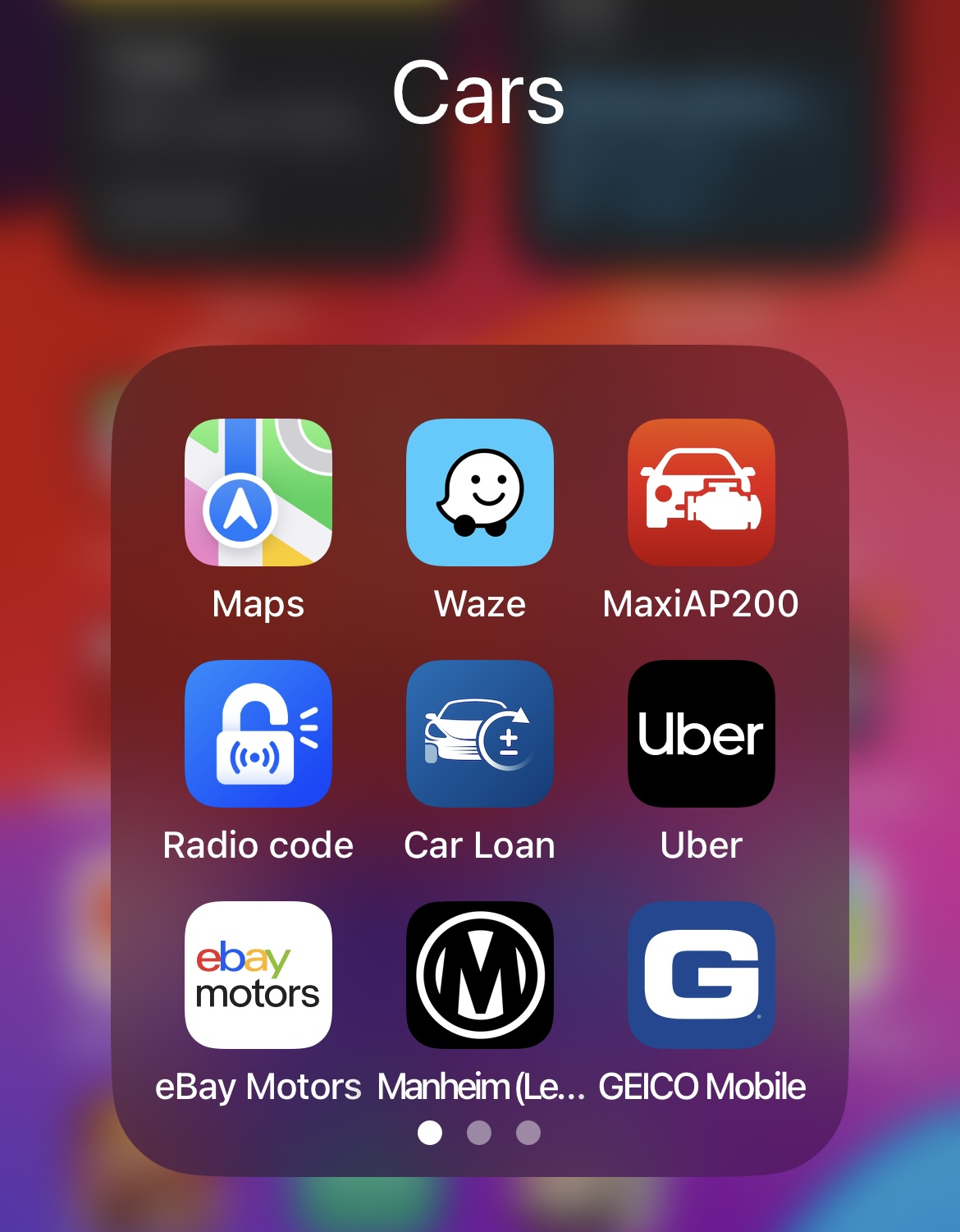Open the eBay Motors app

(258, 975)
